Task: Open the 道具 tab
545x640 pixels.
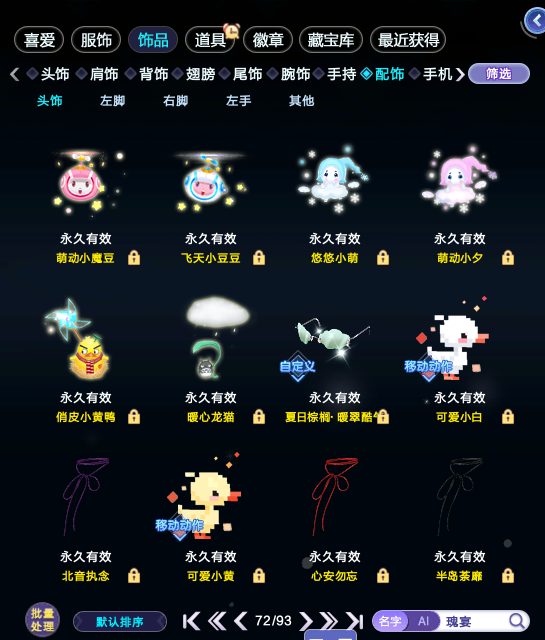Action: 210,40
